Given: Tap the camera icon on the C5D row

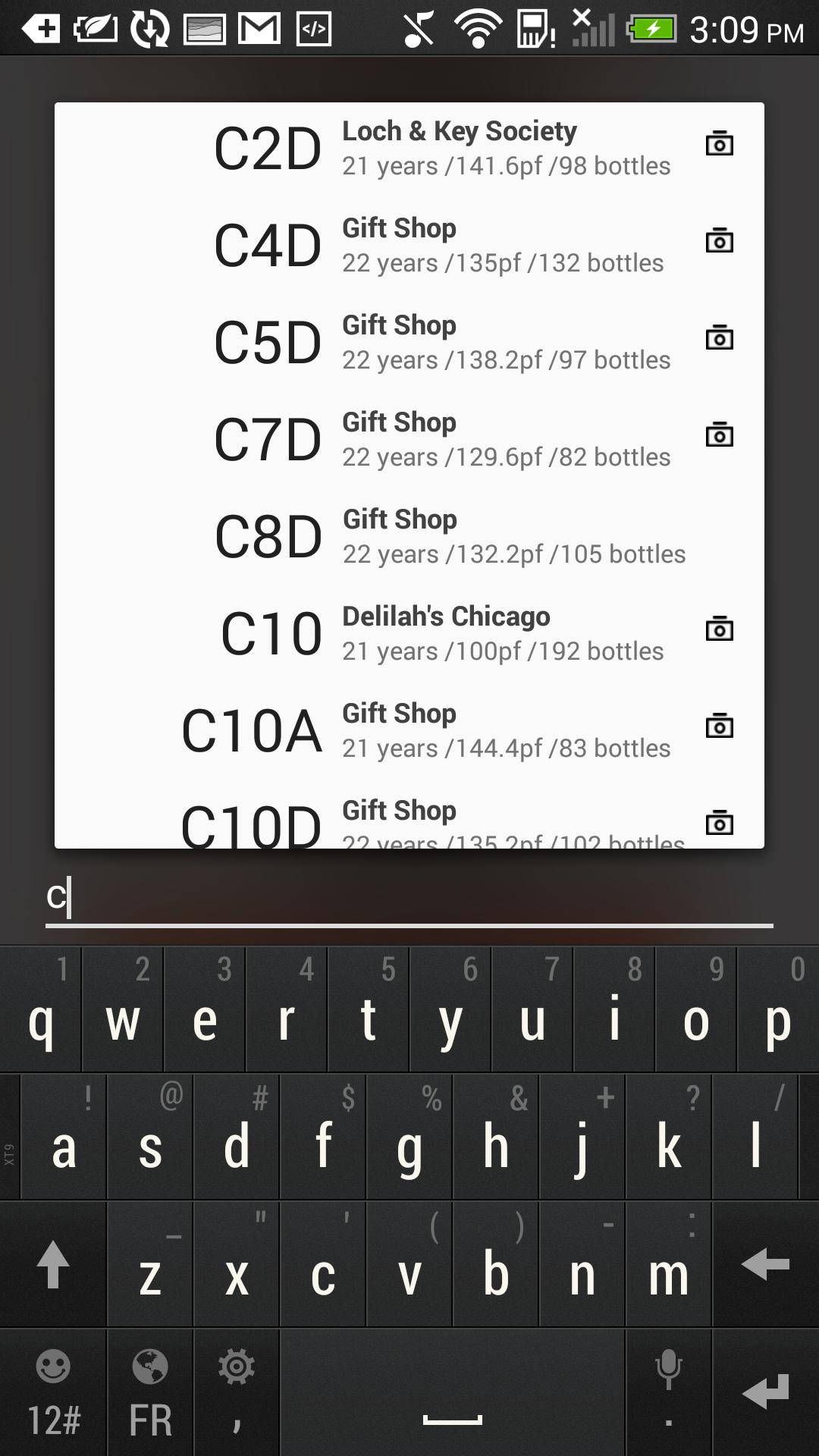Looking at the screenshot, I should (719, 337).
